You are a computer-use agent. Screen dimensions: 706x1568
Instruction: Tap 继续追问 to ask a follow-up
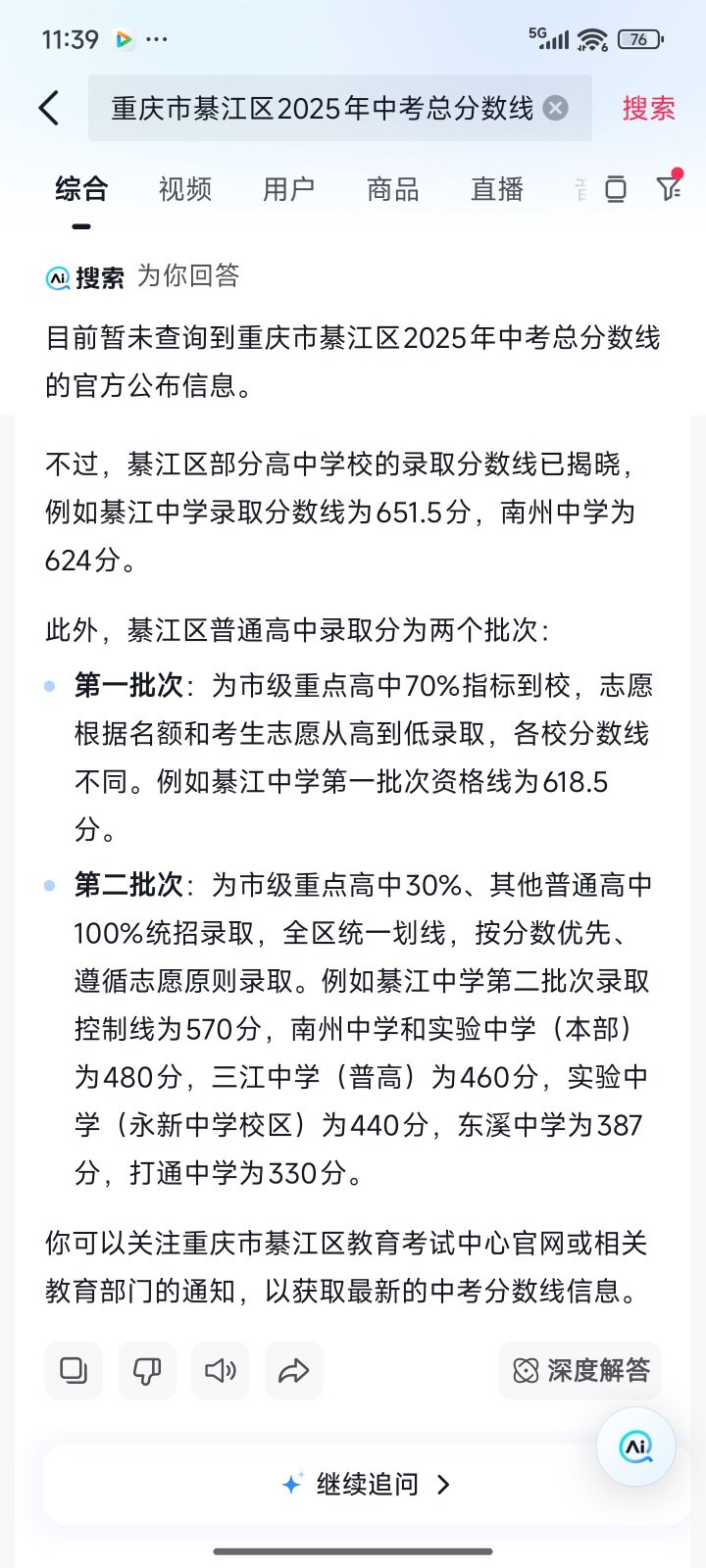click(367, 1485)
